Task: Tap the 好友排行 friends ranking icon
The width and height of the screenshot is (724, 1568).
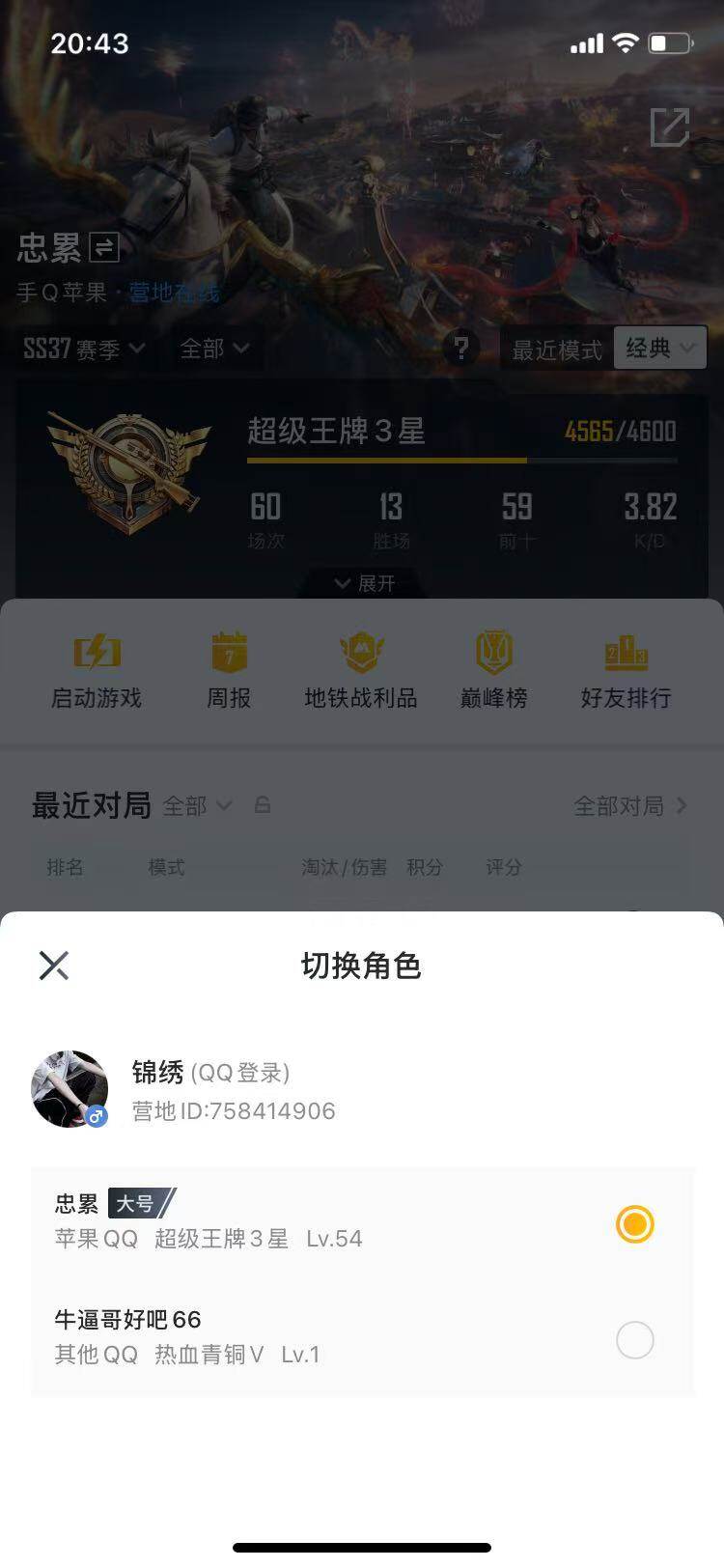Action: click(x=626, y=668)
